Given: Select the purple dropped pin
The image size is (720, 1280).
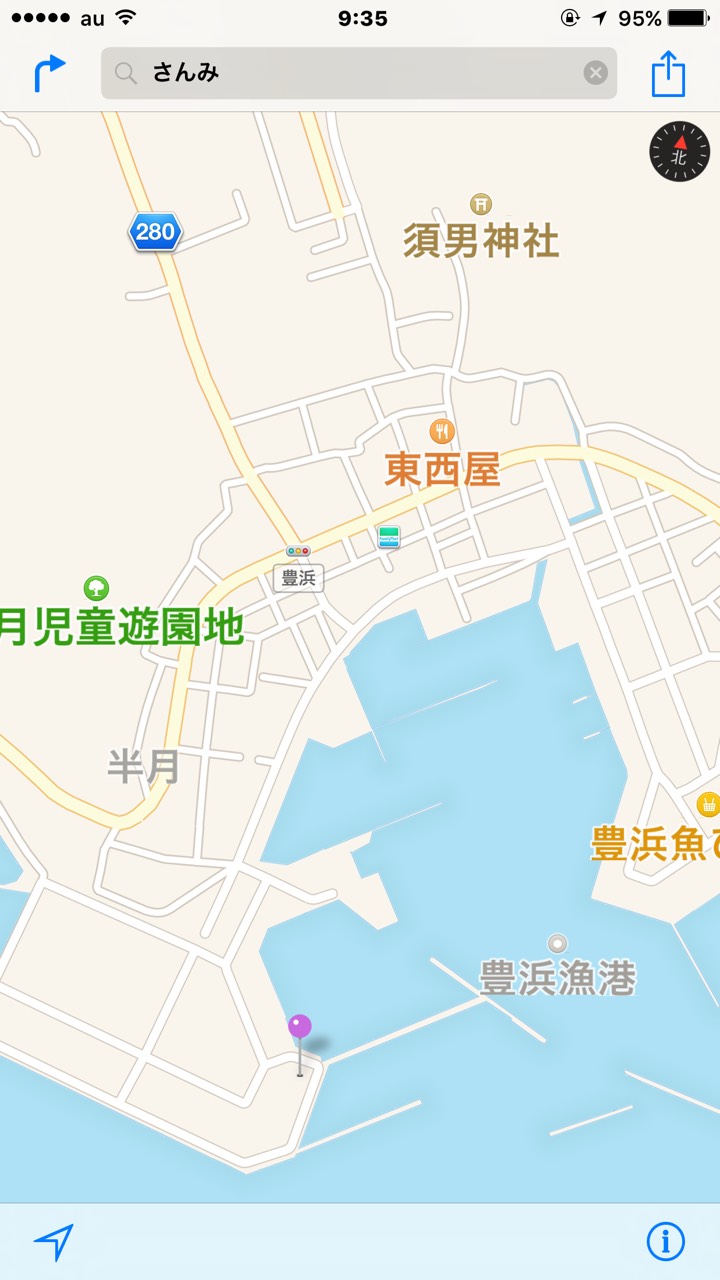Looking at the screenshot, I should pyautogui.click(x=299, y=1028).
